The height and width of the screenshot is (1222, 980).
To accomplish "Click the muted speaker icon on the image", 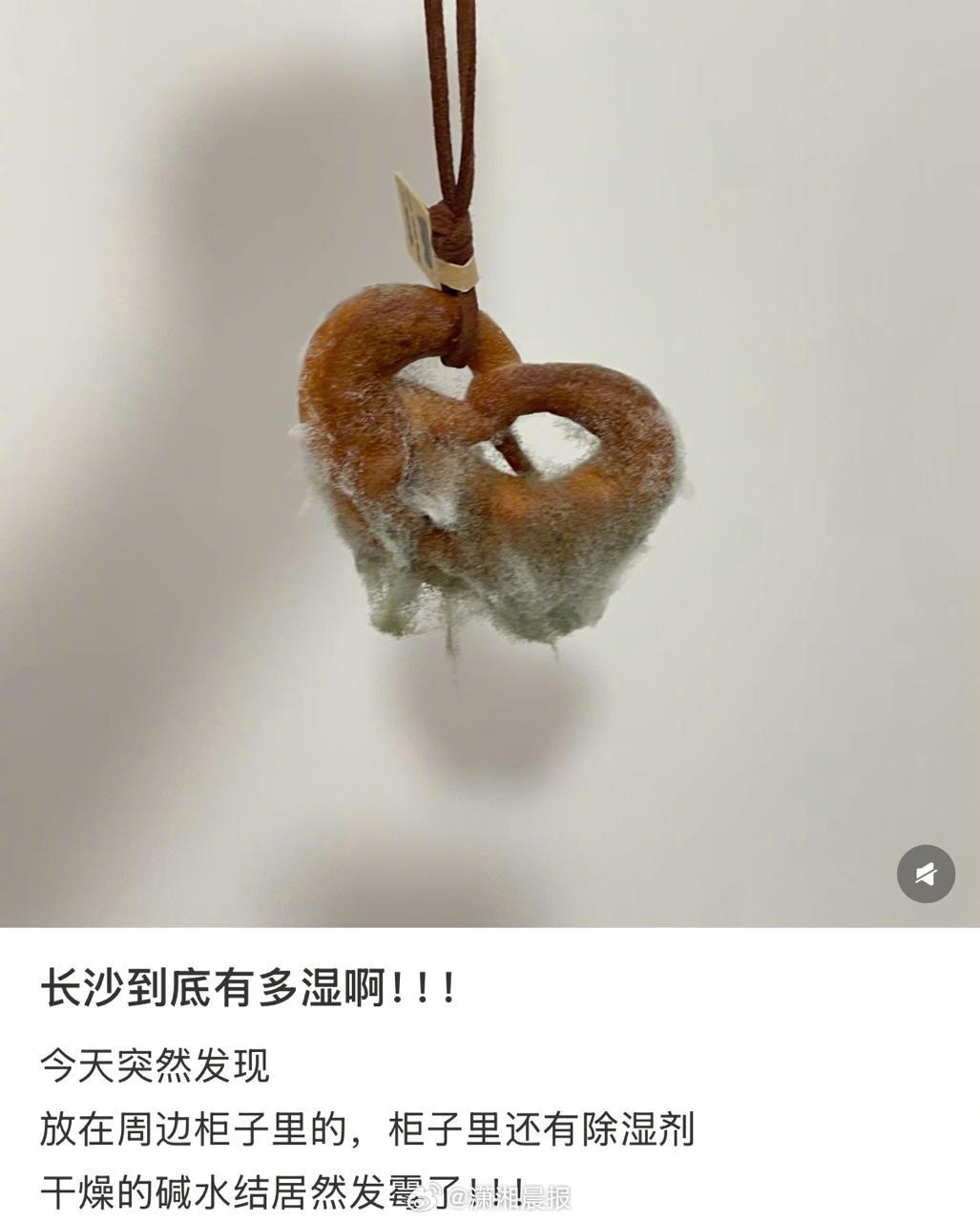I will pyautogui.click(x=926, y=874).
